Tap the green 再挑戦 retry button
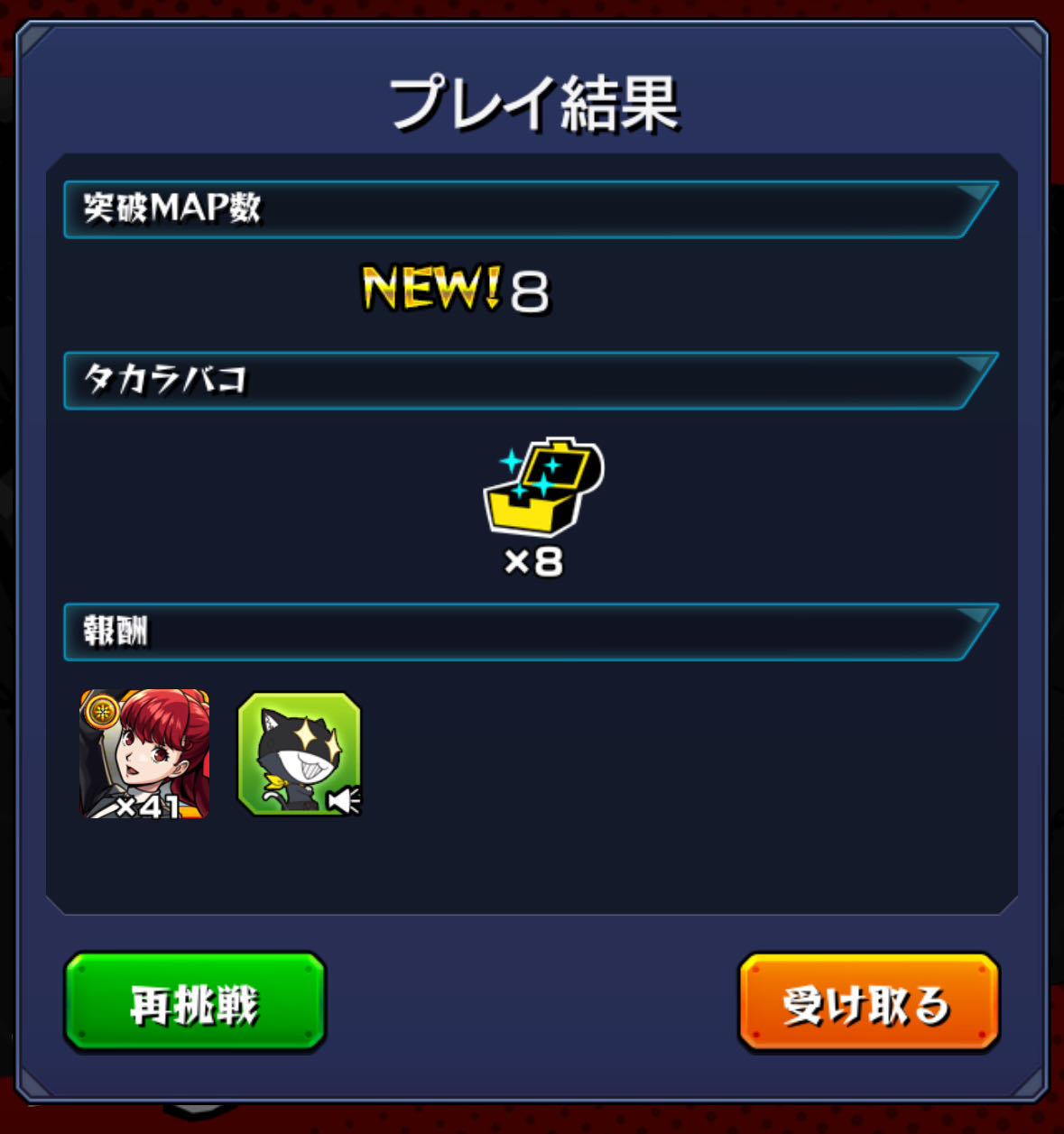This screenshot has height=1134, width=1064. [x=194, y=1002]
